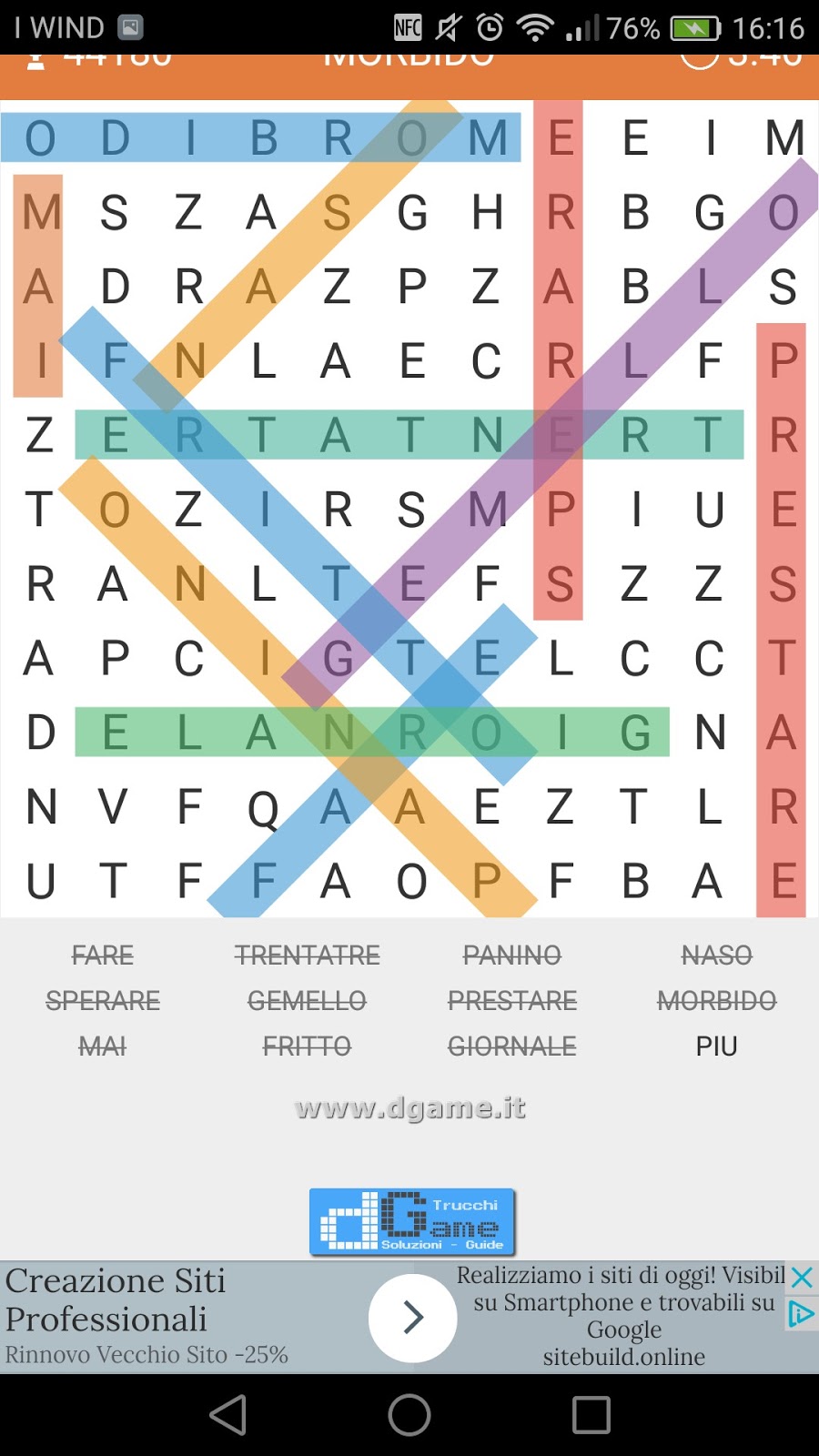Tap the letter V in the grid

(x=113, y=807)
